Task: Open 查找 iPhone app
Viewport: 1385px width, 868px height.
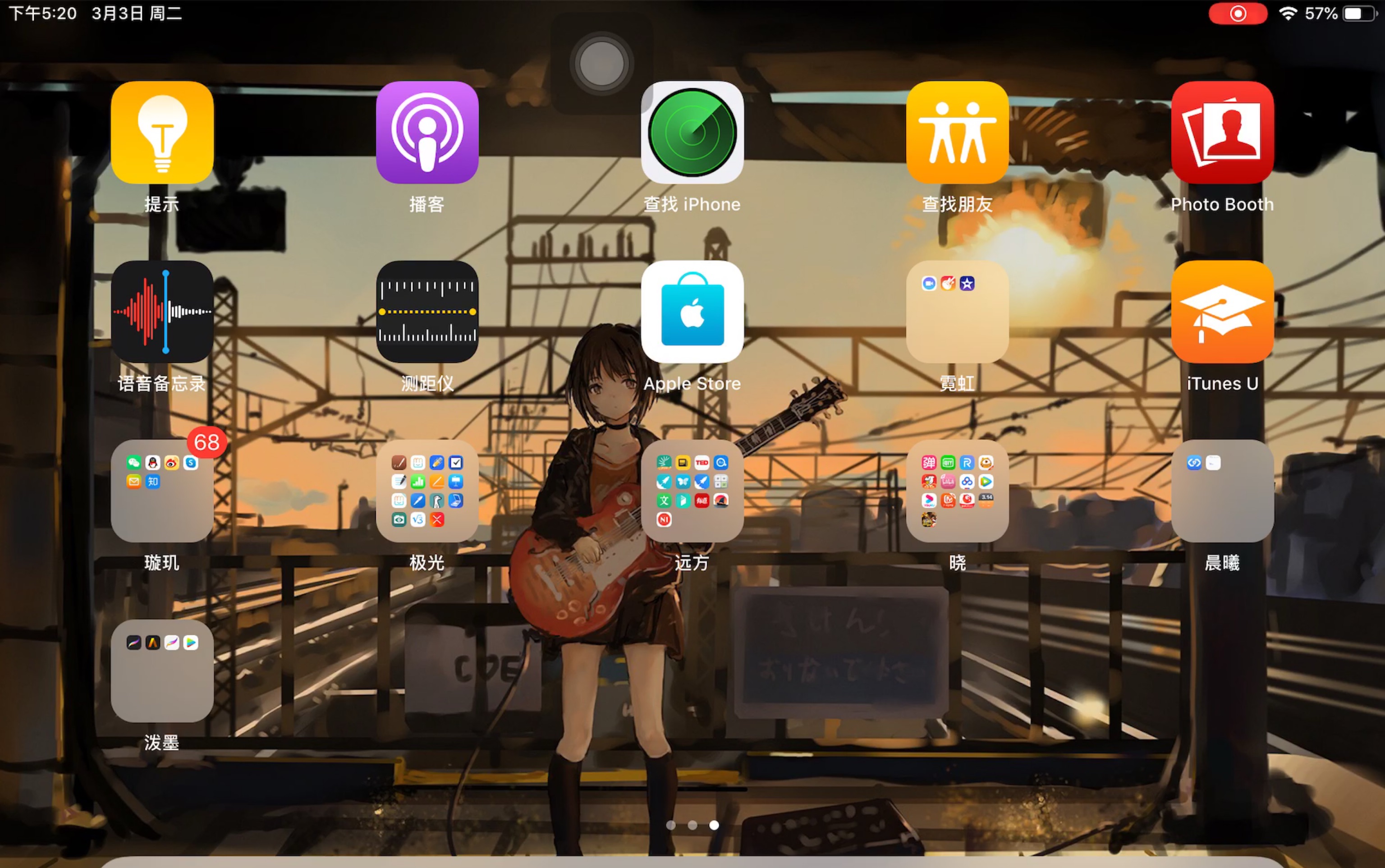Action: pyautogui.click(x=692, y=132)
